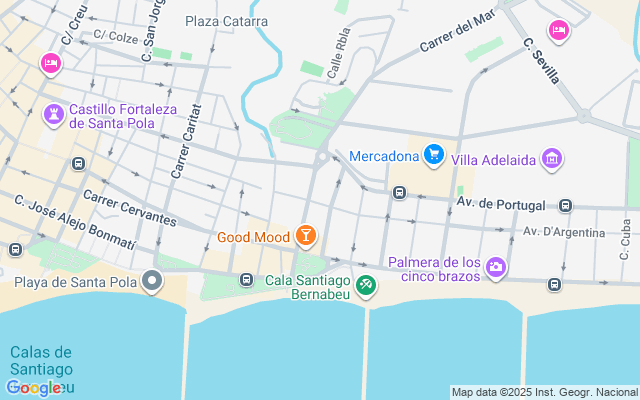Tap the Villa Adelaida museum marker
The image size is (640, 400).
(x=552, y=159)
